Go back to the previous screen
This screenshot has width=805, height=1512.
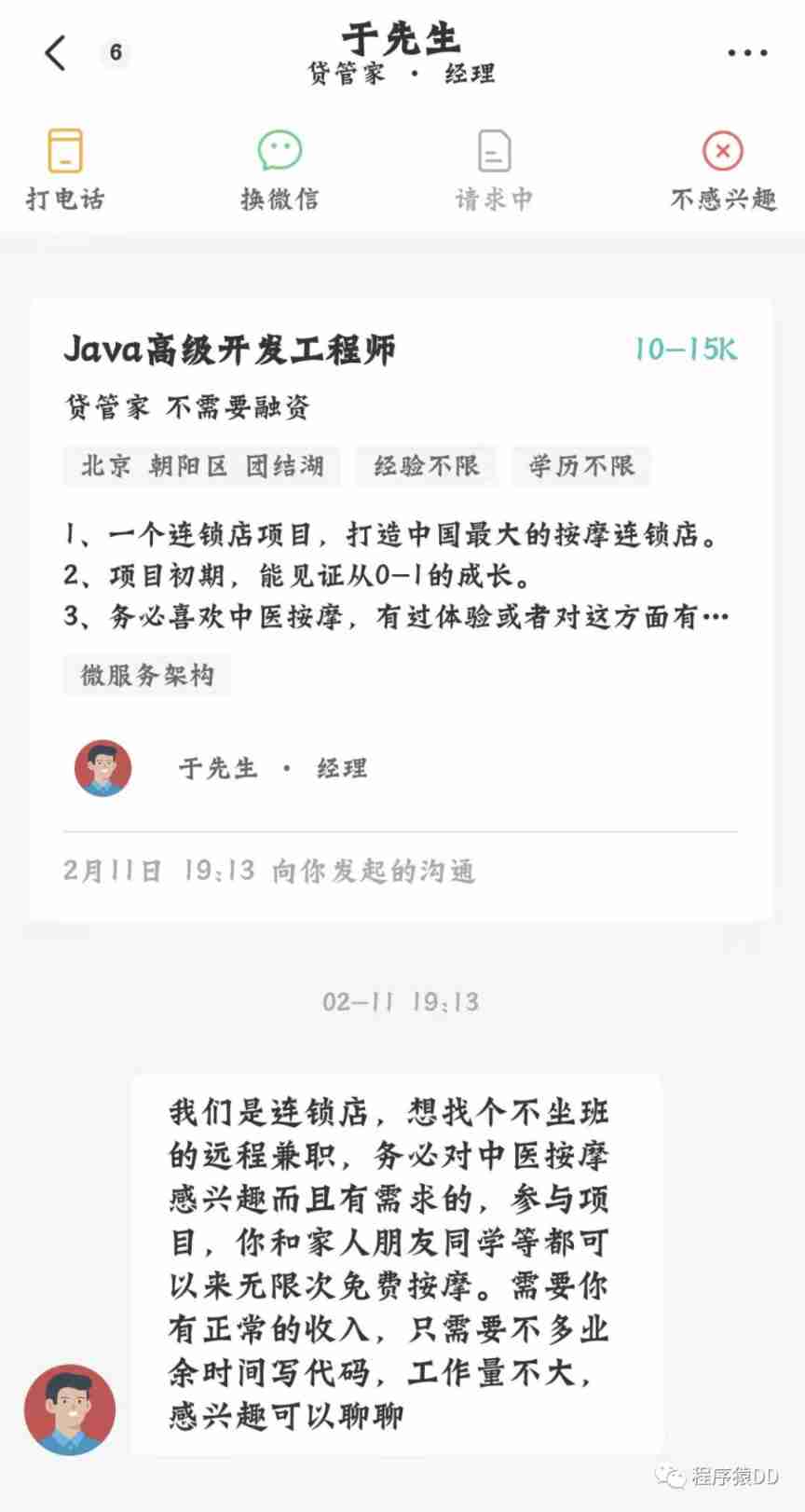[56, 53]
